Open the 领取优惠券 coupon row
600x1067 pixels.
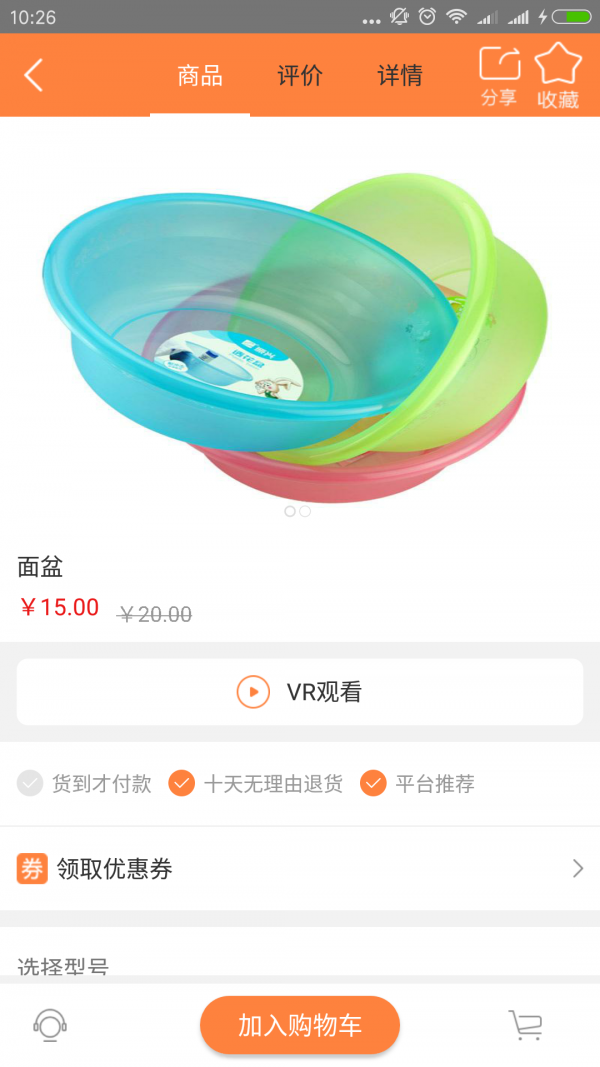[300, 869]
